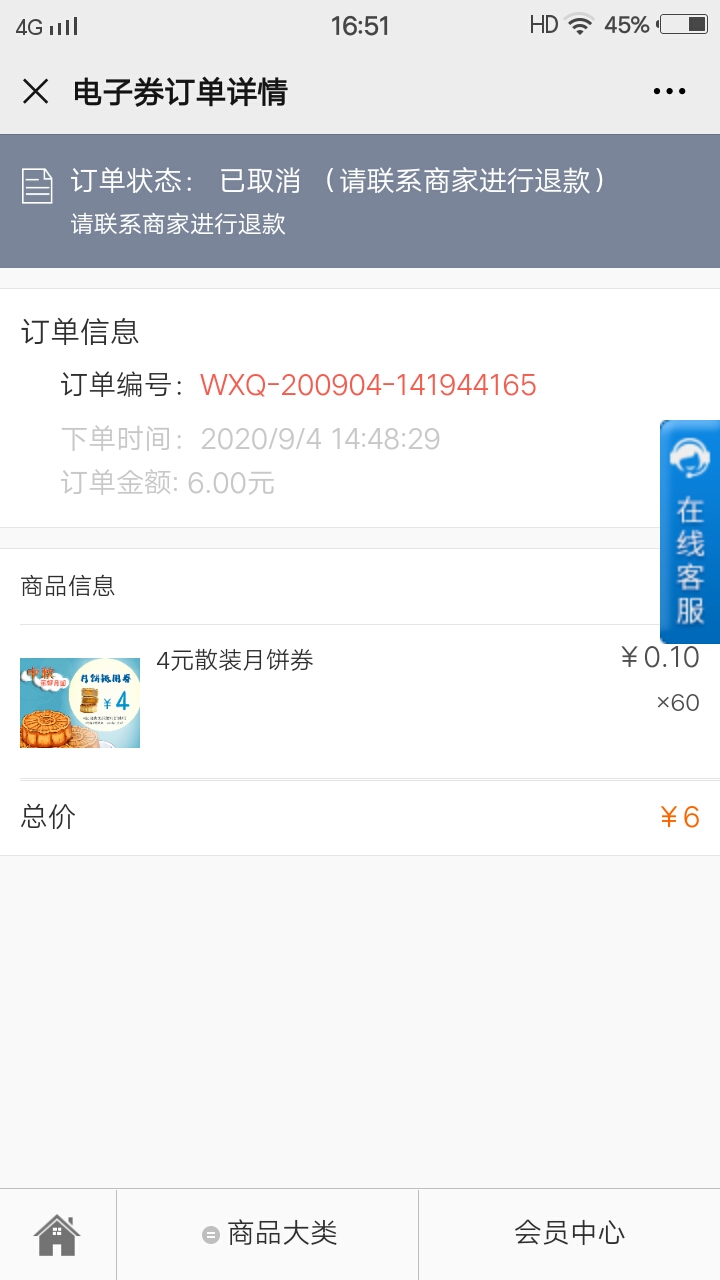Open the 商品大类 categories menu

(268, 1234)
